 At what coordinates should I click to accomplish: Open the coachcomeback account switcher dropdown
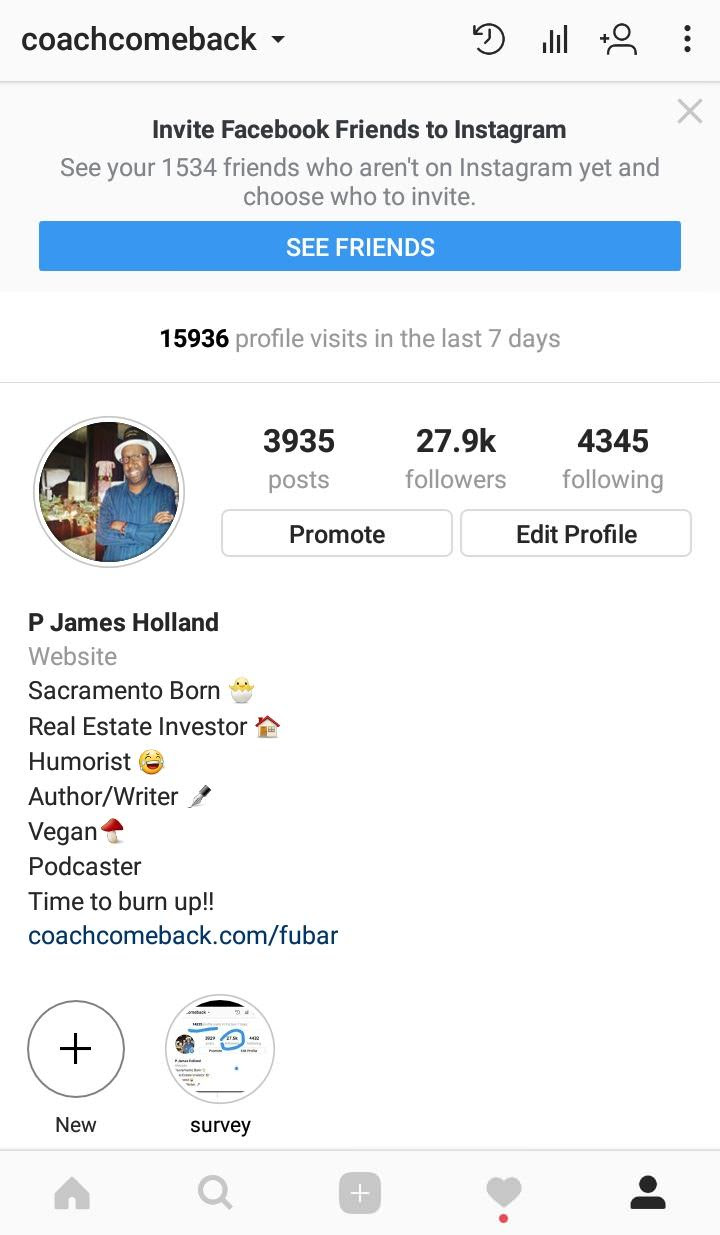(x=153, y=40)
